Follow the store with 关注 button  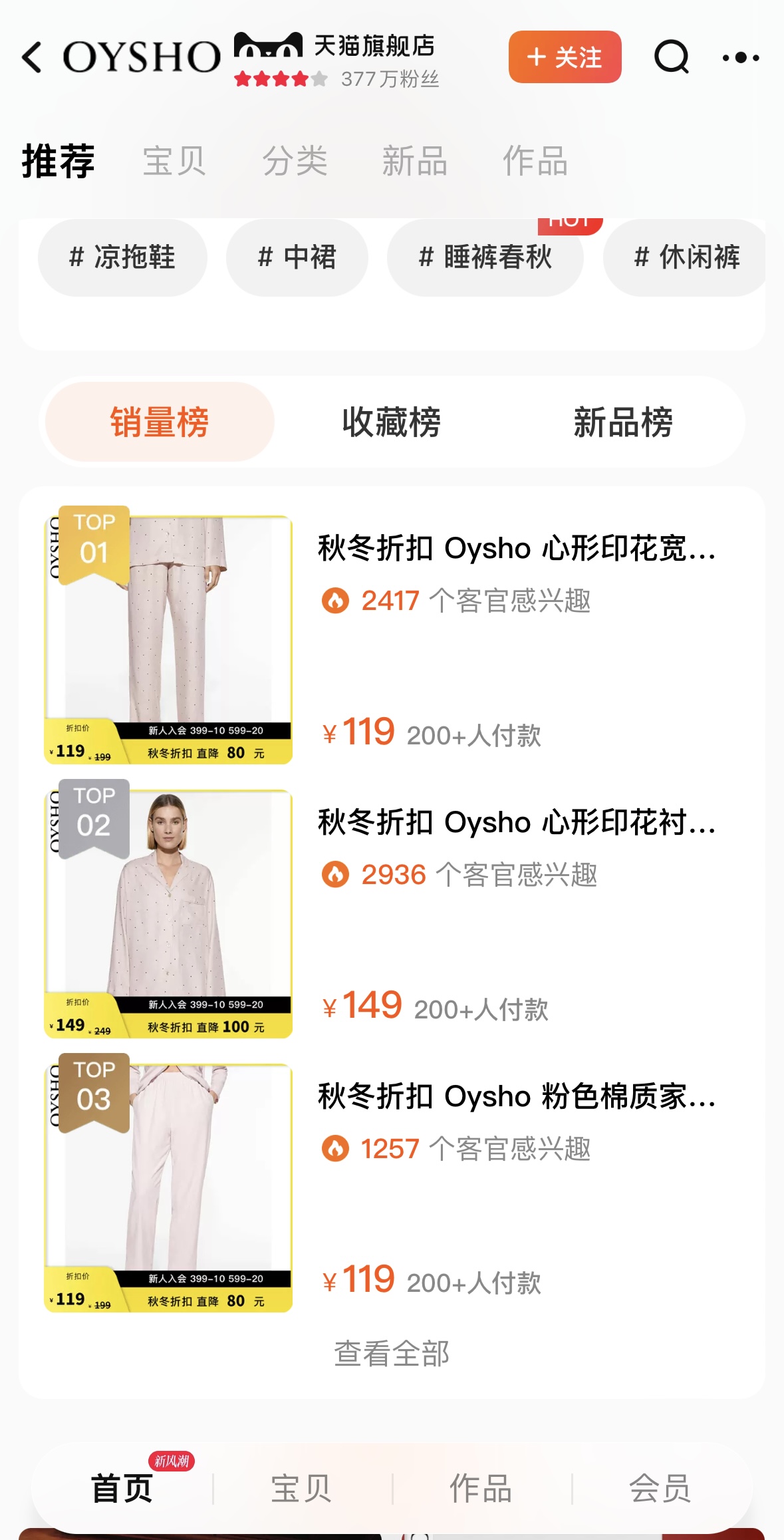[x=565, y=57]
